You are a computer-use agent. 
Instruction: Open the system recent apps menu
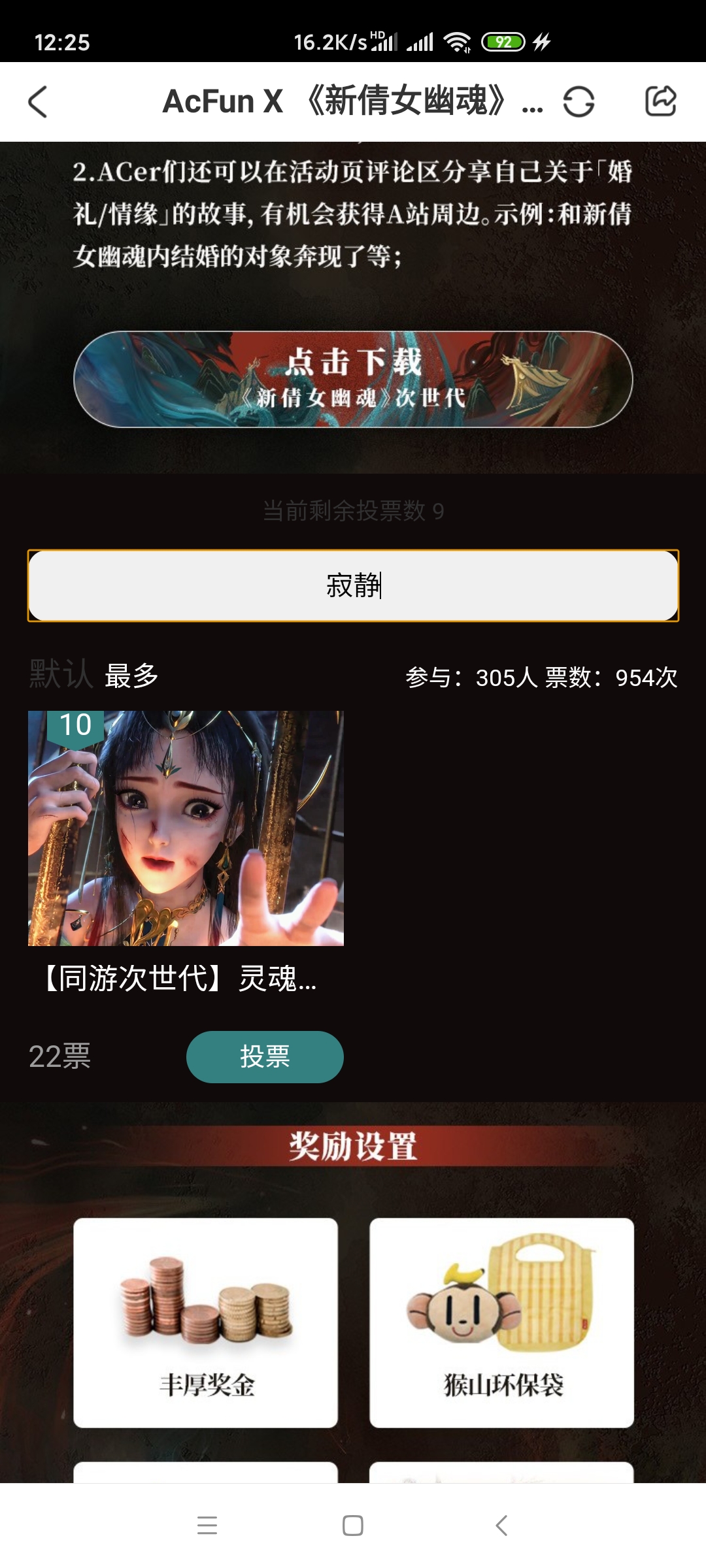pos(207,1526)
